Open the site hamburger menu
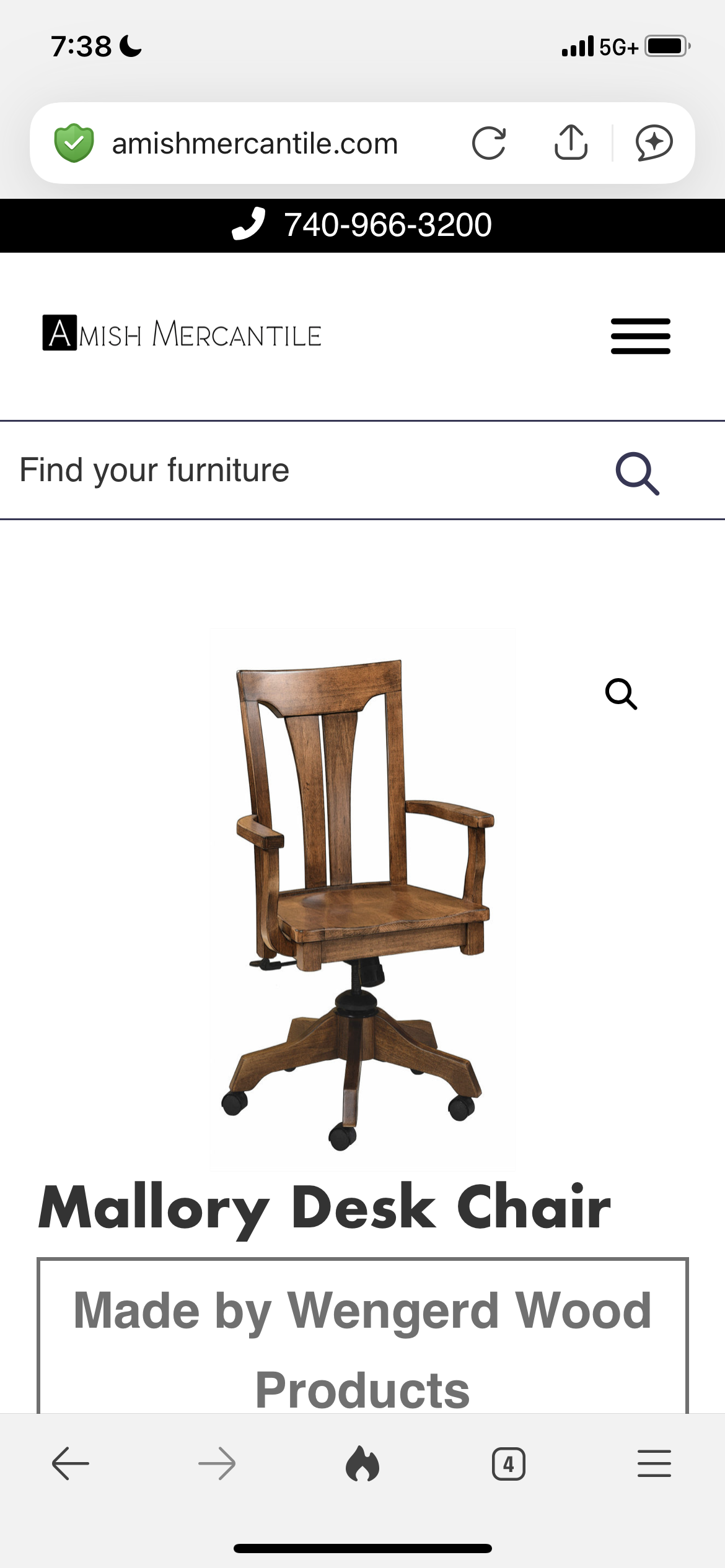 click(640, 336)
